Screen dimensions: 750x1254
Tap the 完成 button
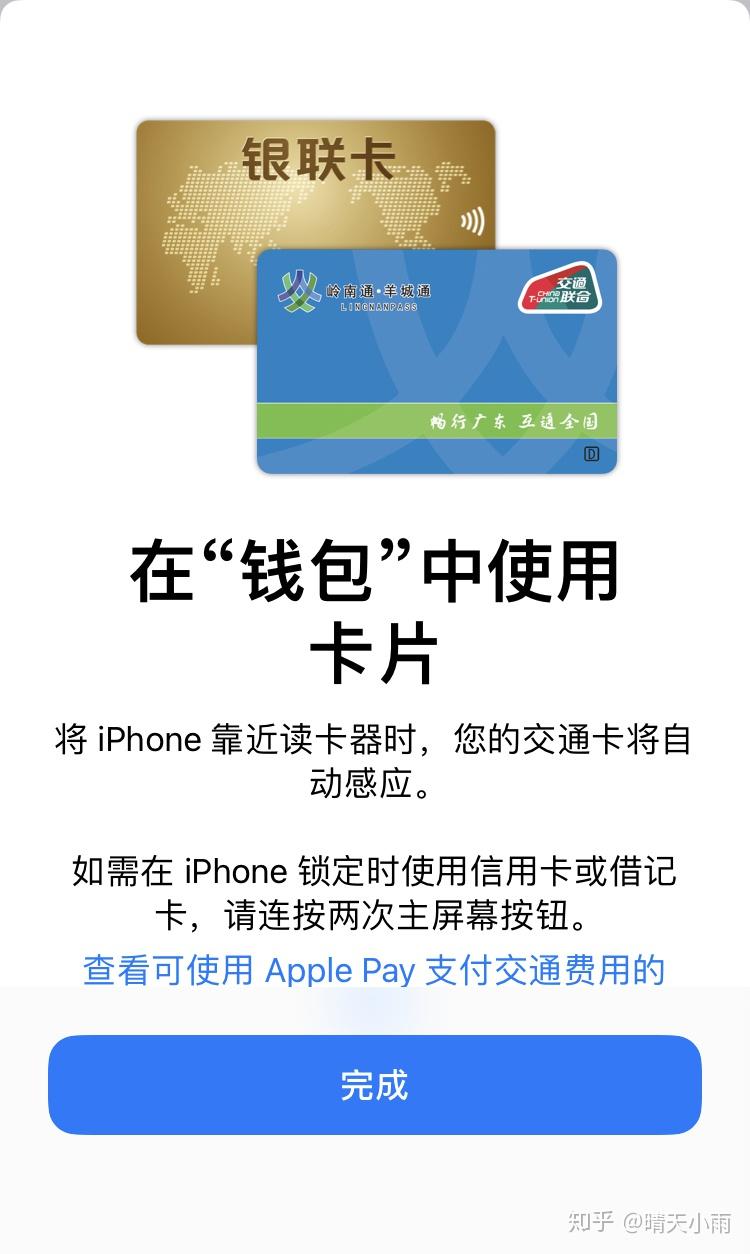(x=374, y=1085)
